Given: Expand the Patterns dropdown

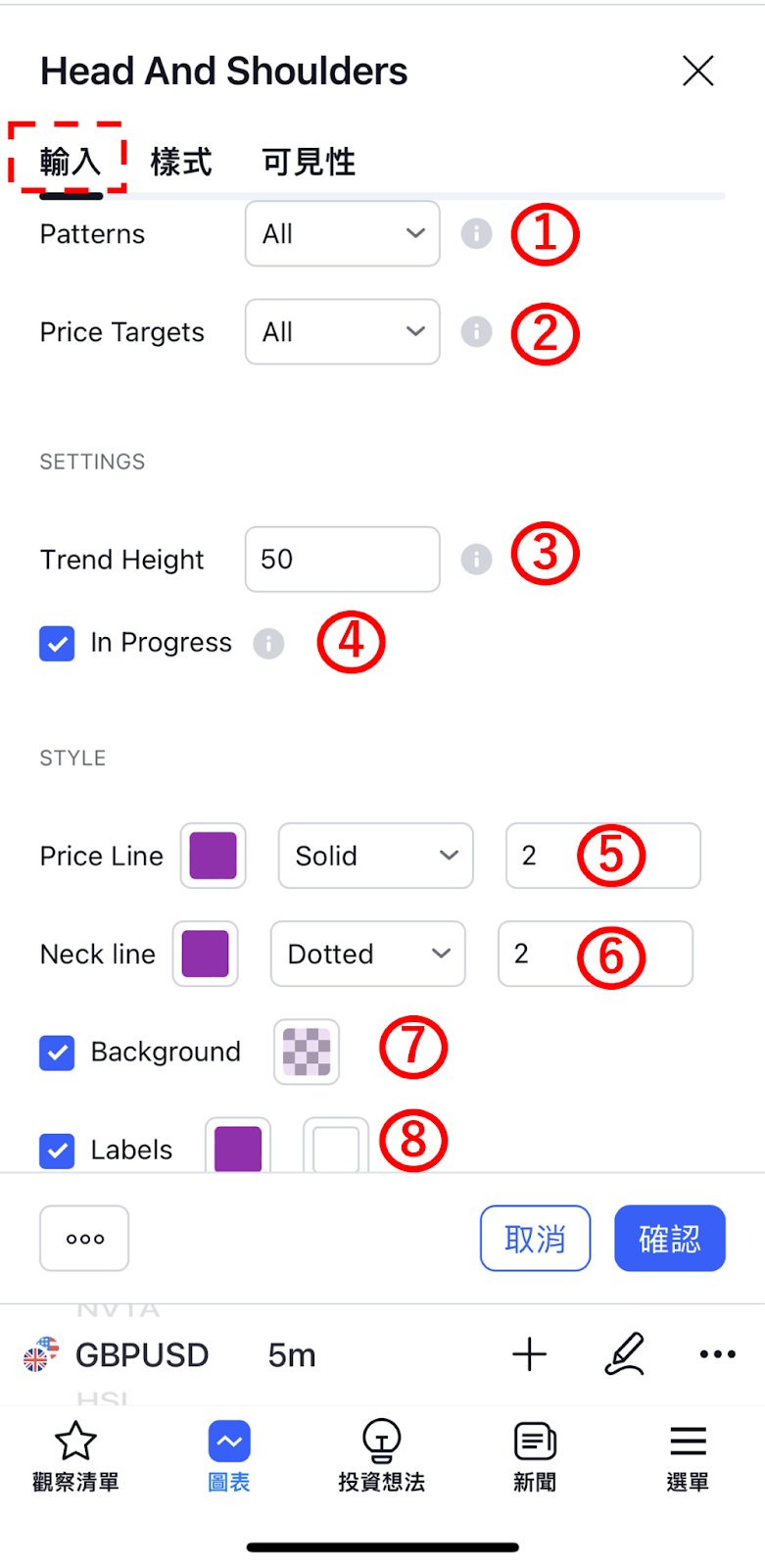Looking at the screenshot, I should pyautogui.click(x=343, y=233).
